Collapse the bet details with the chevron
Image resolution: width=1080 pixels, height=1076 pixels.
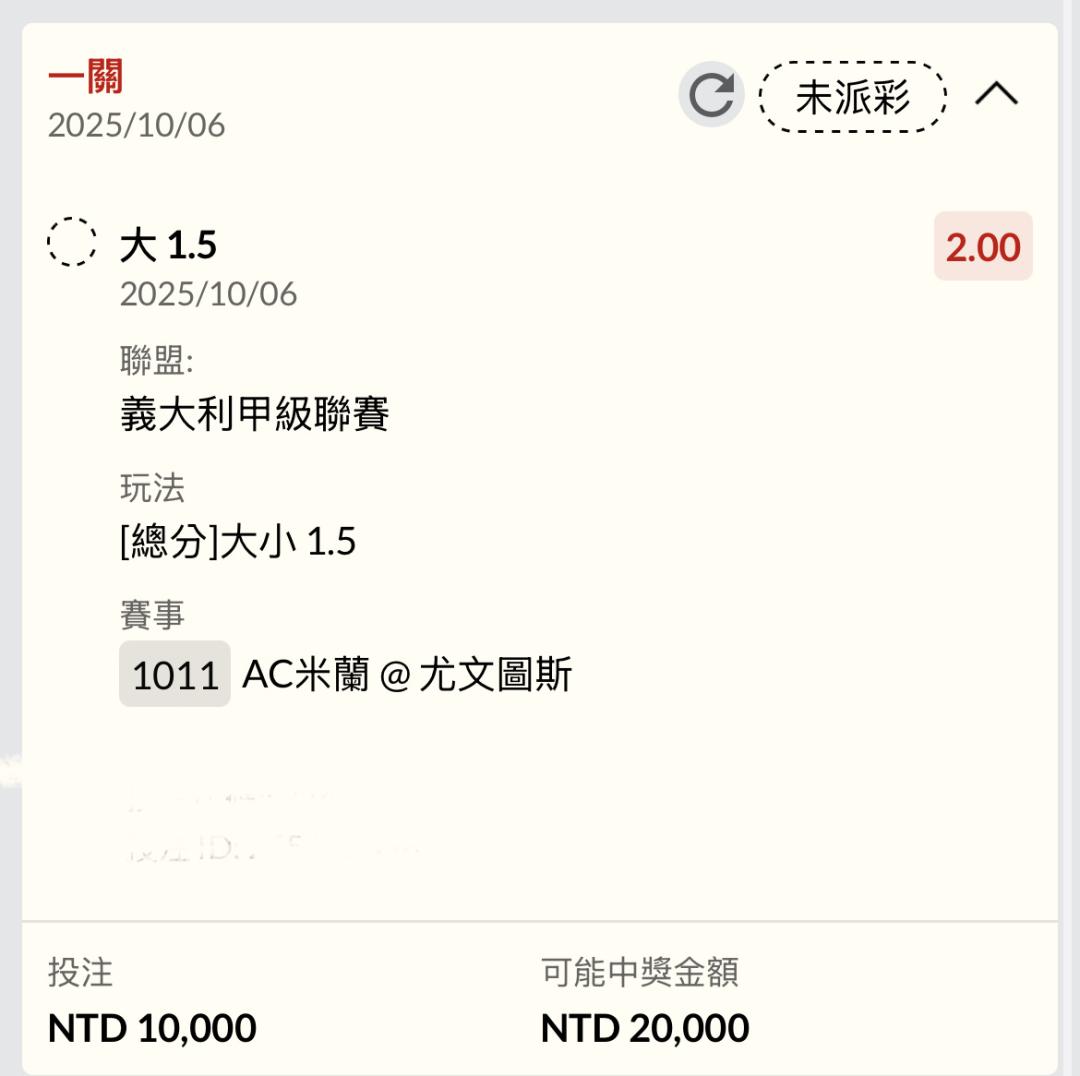point(996,95)
